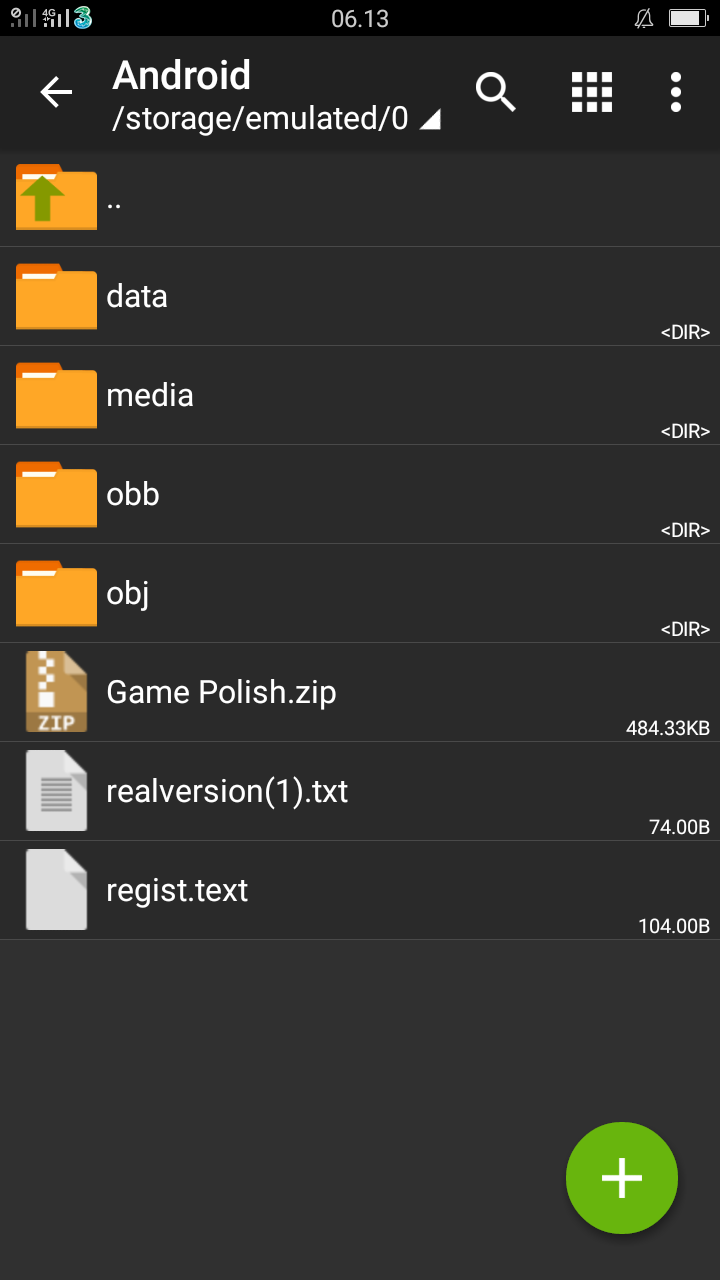Open the data folder
This screenshot has width=720, height=1280.
pyautogui.click(x=360, y=297)
